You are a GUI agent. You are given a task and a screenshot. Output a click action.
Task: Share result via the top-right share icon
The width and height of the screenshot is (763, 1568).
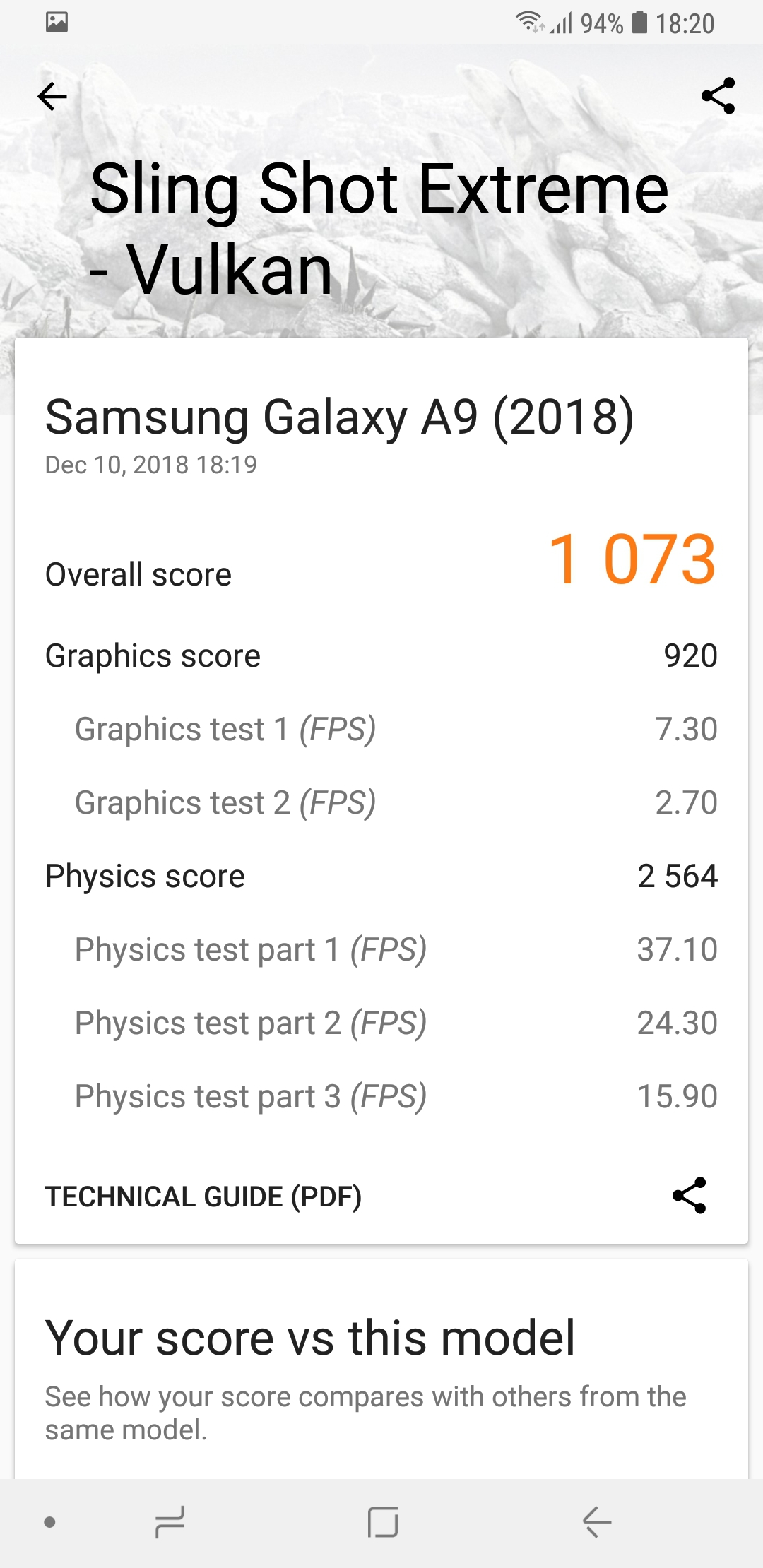click(718, 96)
